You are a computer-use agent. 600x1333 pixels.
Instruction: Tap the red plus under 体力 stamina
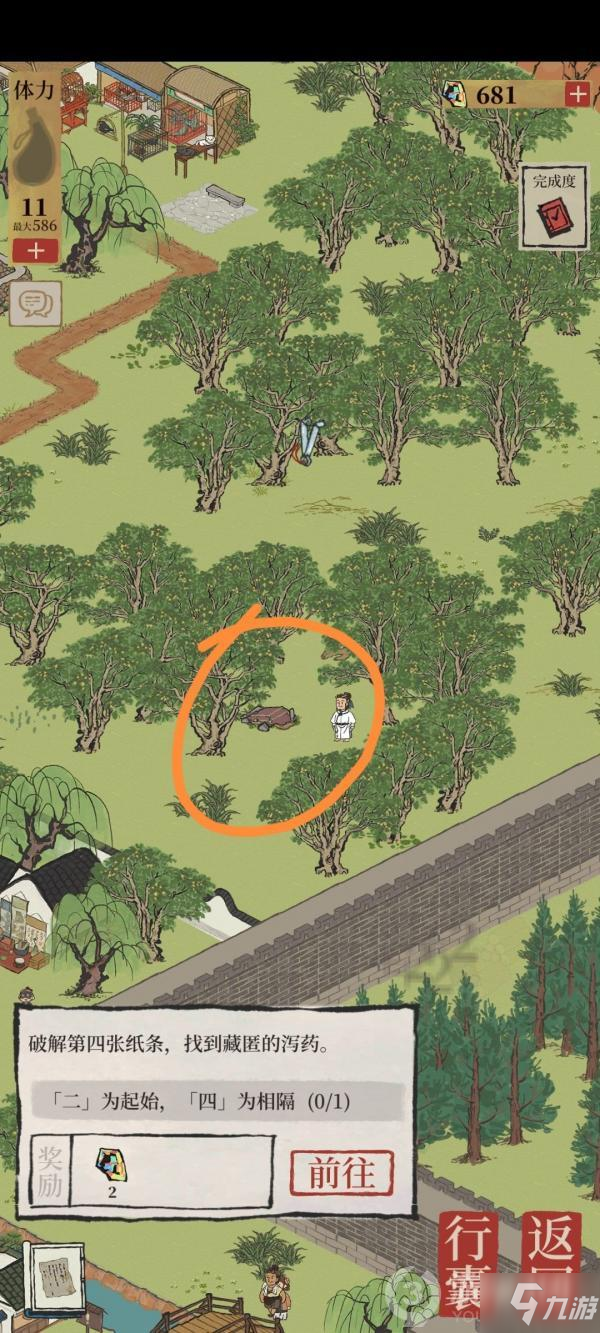[x=37, y=251]
